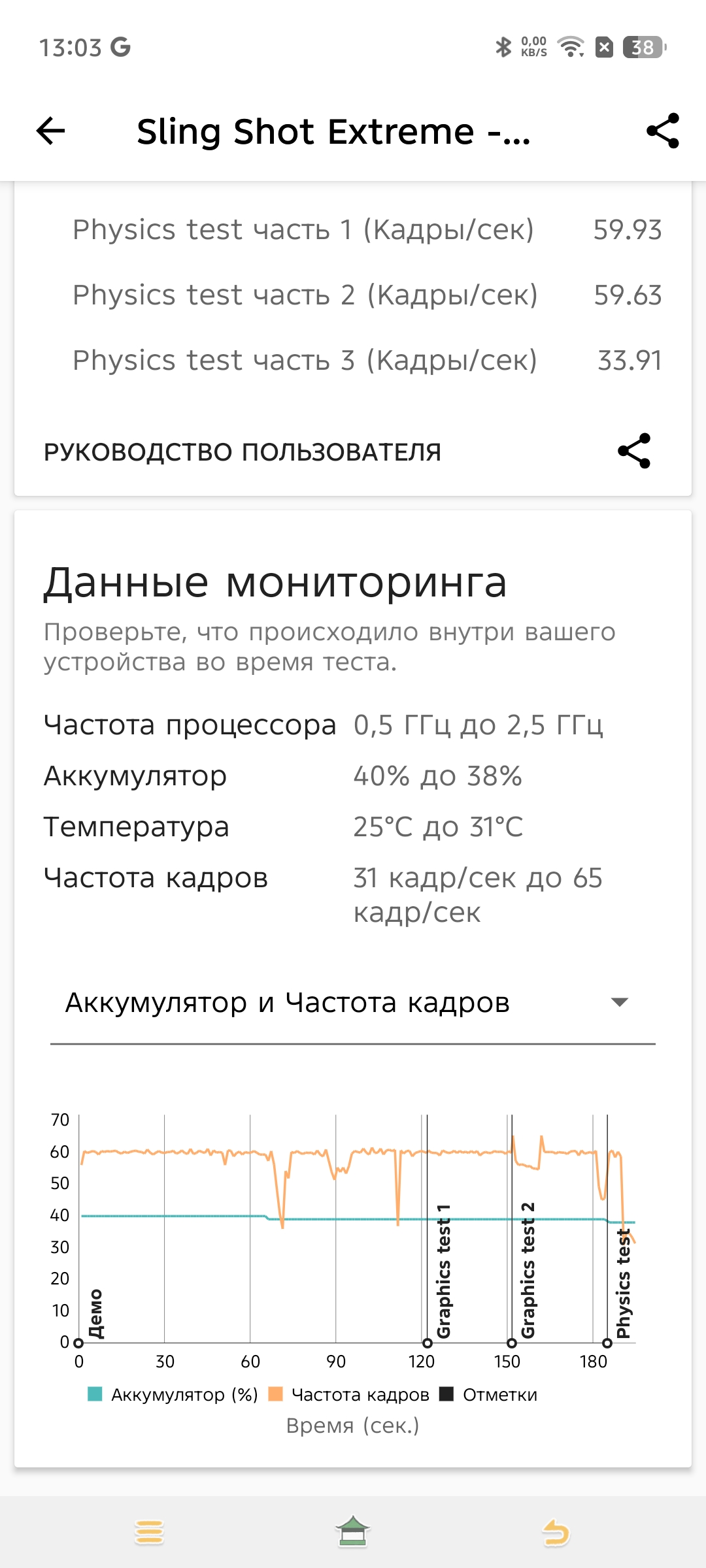Go back using the app bar arrow
706x1568 pixels.
(x=51, y=131)
